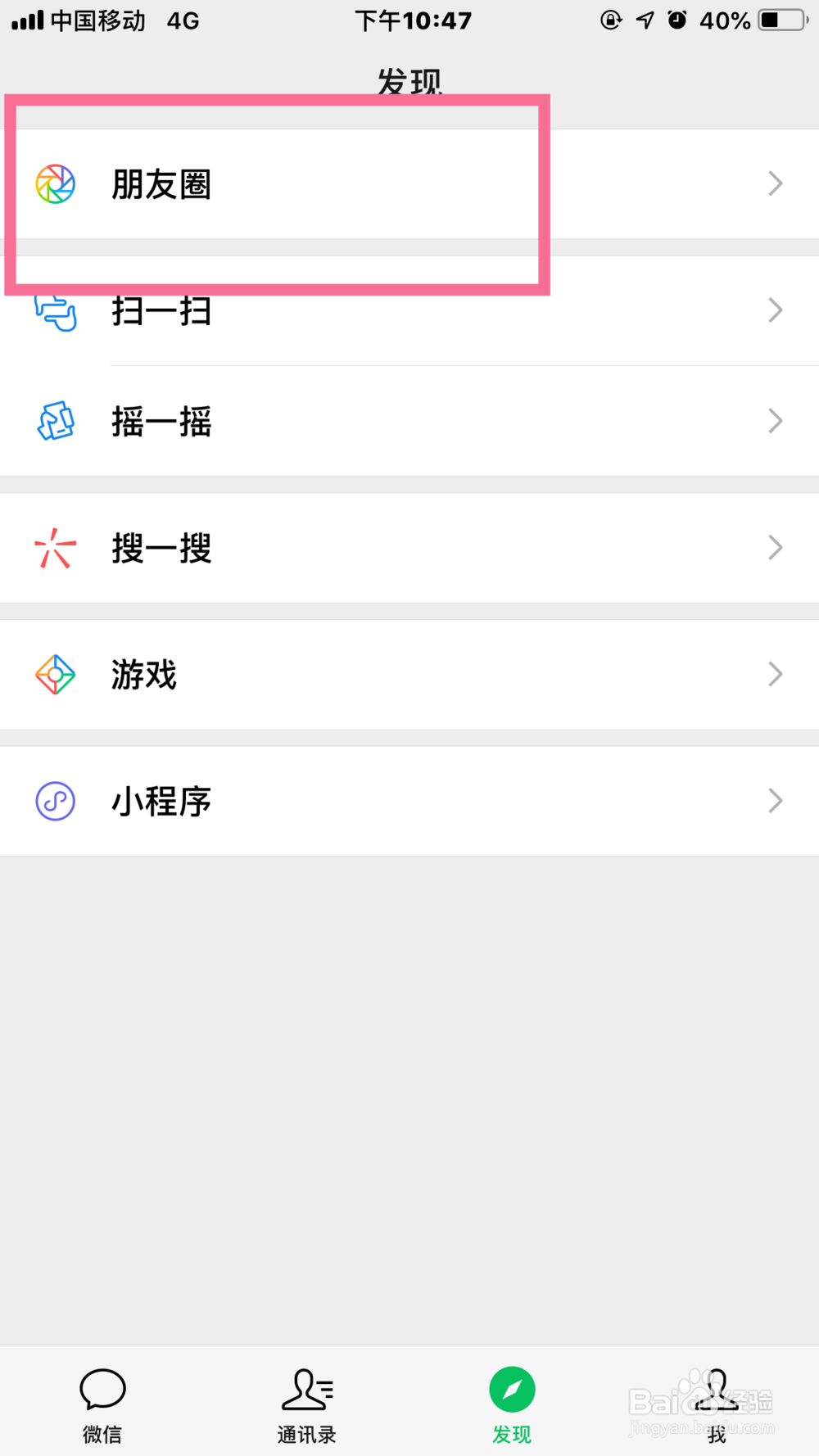This screenshot has height=1456, width=819.
Task: Tap the Shake (摇一摇) feature icon
Action: (55, 421)
